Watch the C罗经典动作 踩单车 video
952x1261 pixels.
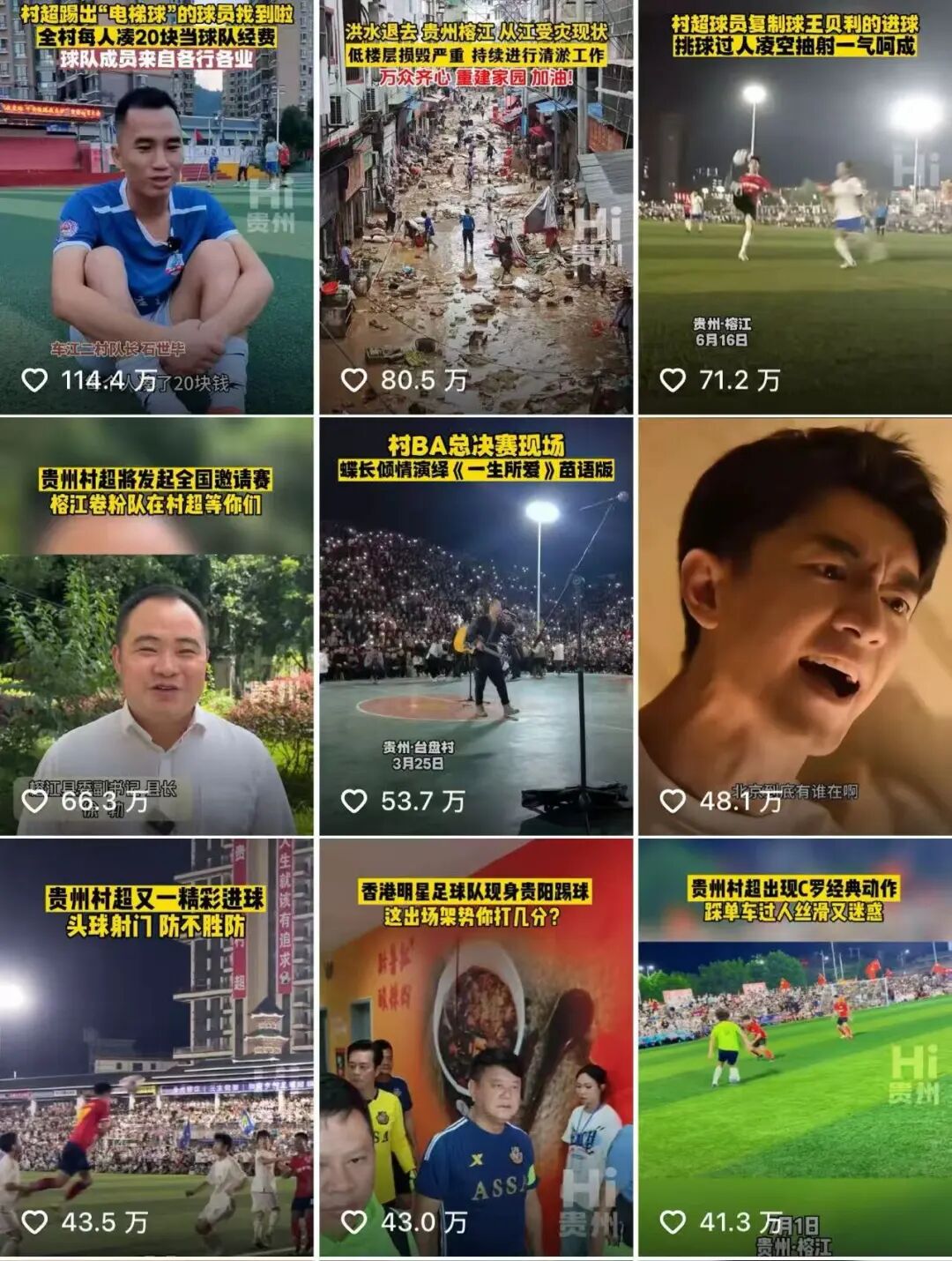tap(795, 1047)
